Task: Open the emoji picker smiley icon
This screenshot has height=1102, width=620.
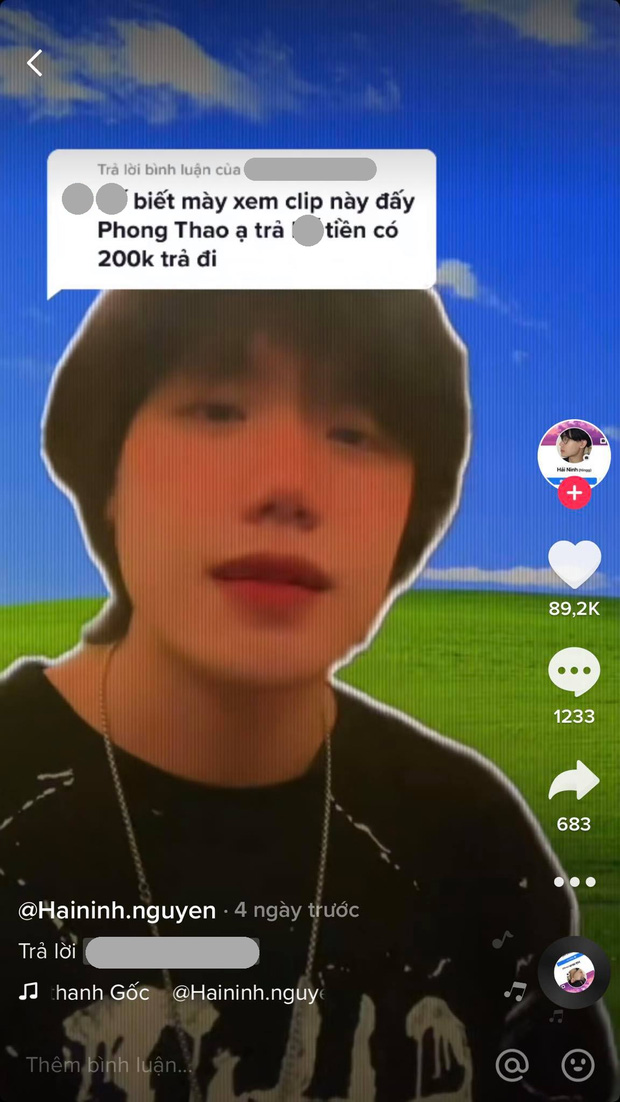Action: pyautogui.click(x=578, y=1065)
